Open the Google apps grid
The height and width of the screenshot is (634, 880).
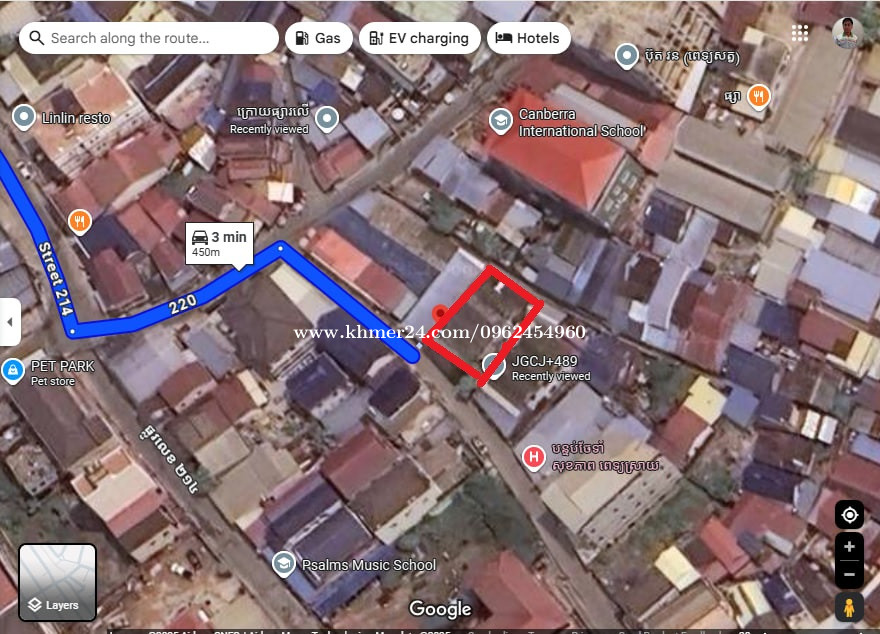coord(800,33)
